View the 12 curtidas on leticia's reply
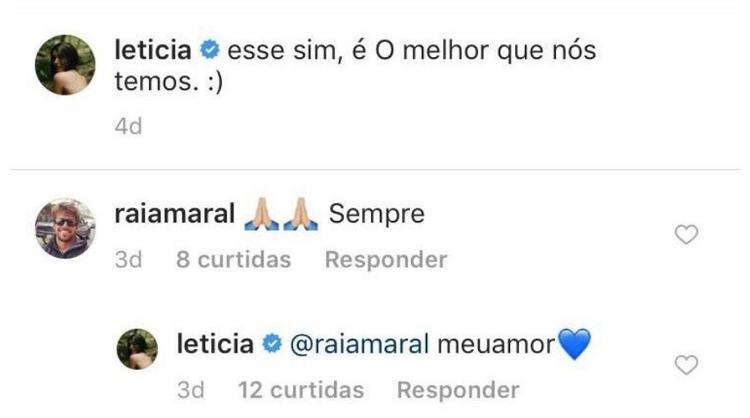Image resolution: width=750 pixels, height=418 pixels. tap(301, 389)
